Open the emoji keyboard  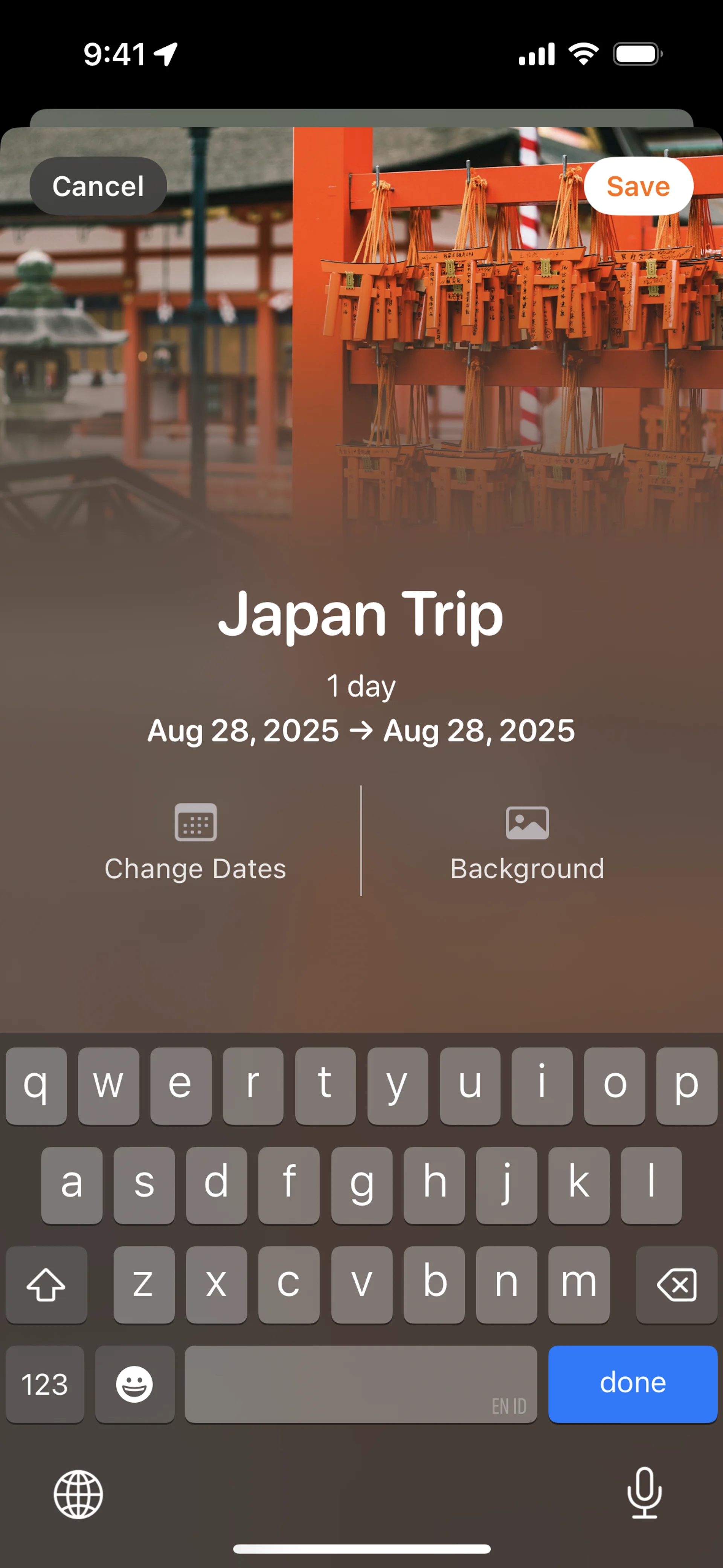(134, 1383)
